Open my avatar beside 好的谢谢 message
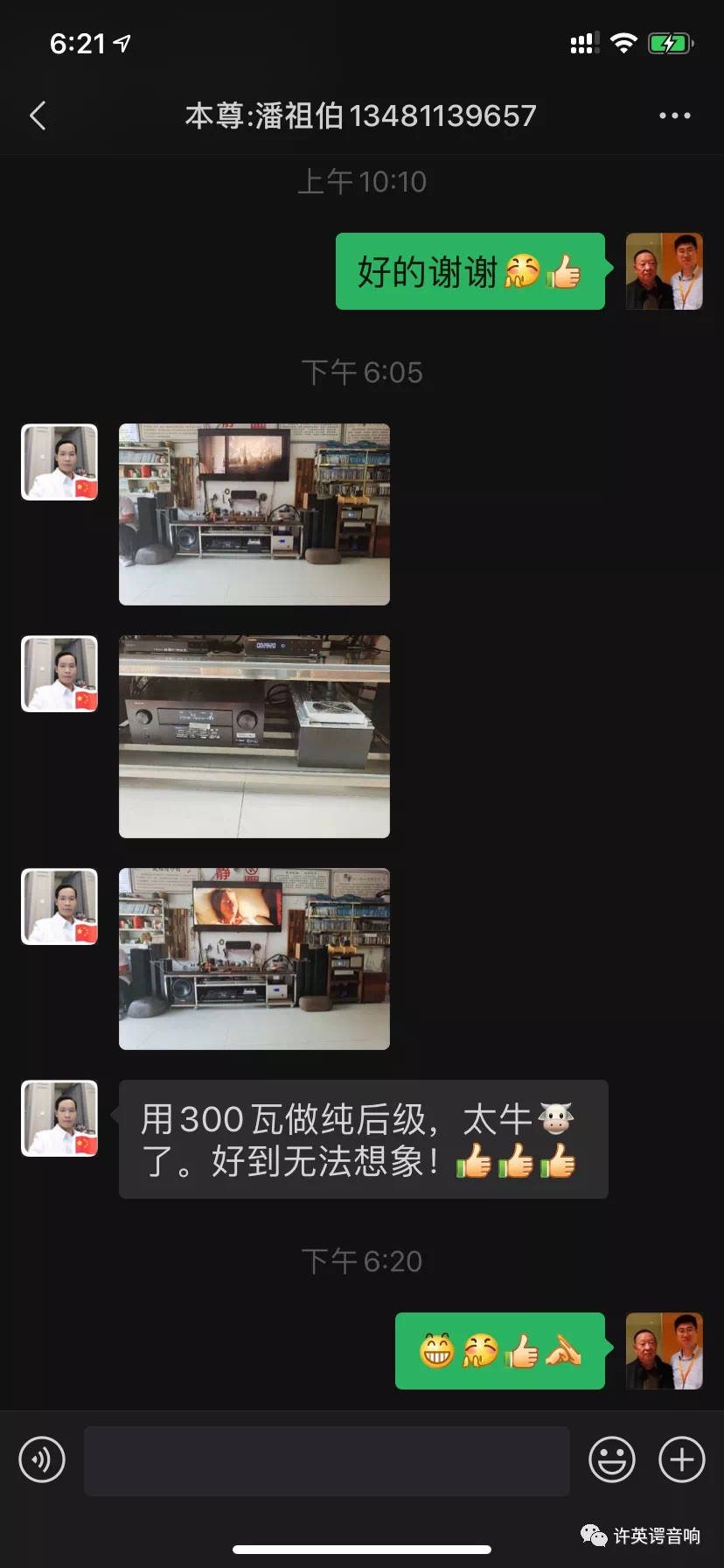 click(x=665, y=271)
